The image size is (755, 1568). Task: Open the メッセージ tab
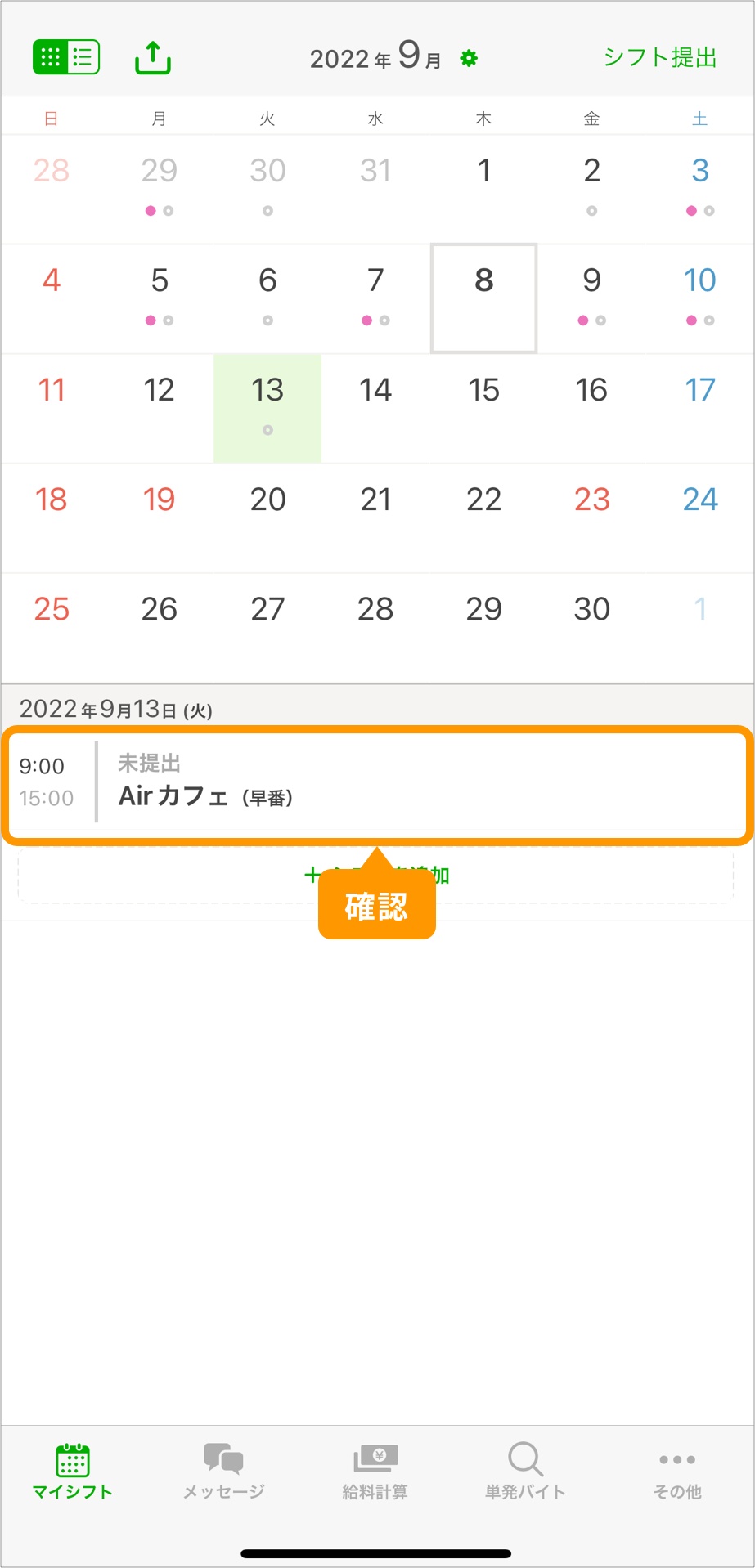point(223,1471)
